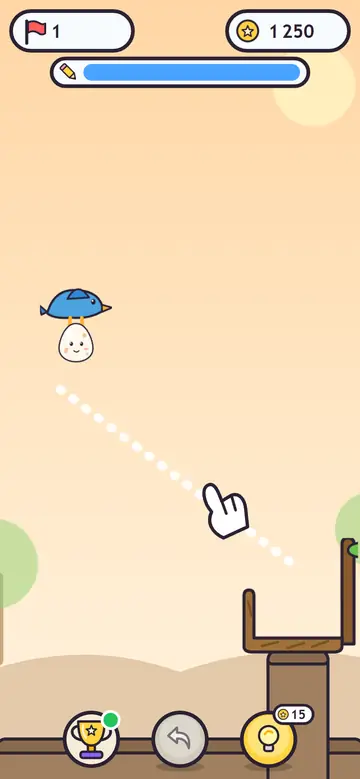Open the trophy achievements button

tap(91, 739)
